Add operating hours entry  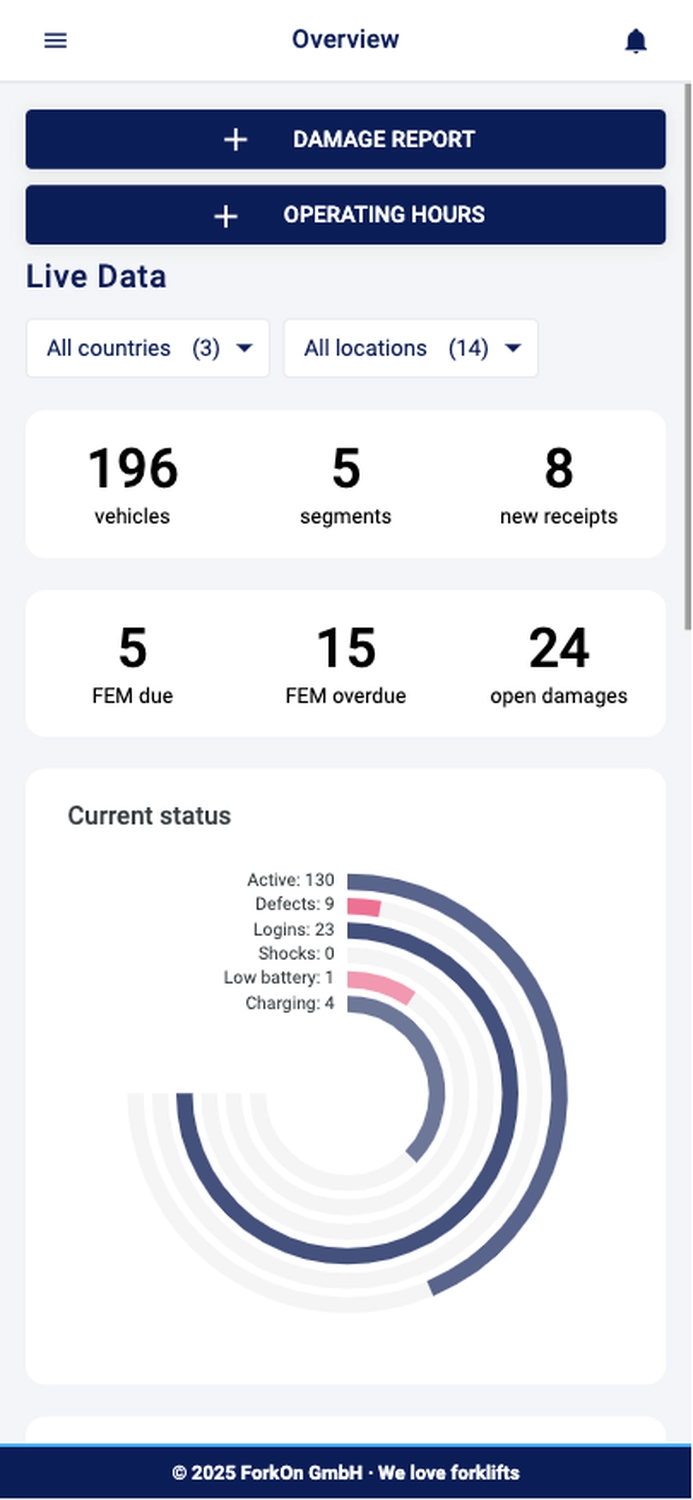345,215
